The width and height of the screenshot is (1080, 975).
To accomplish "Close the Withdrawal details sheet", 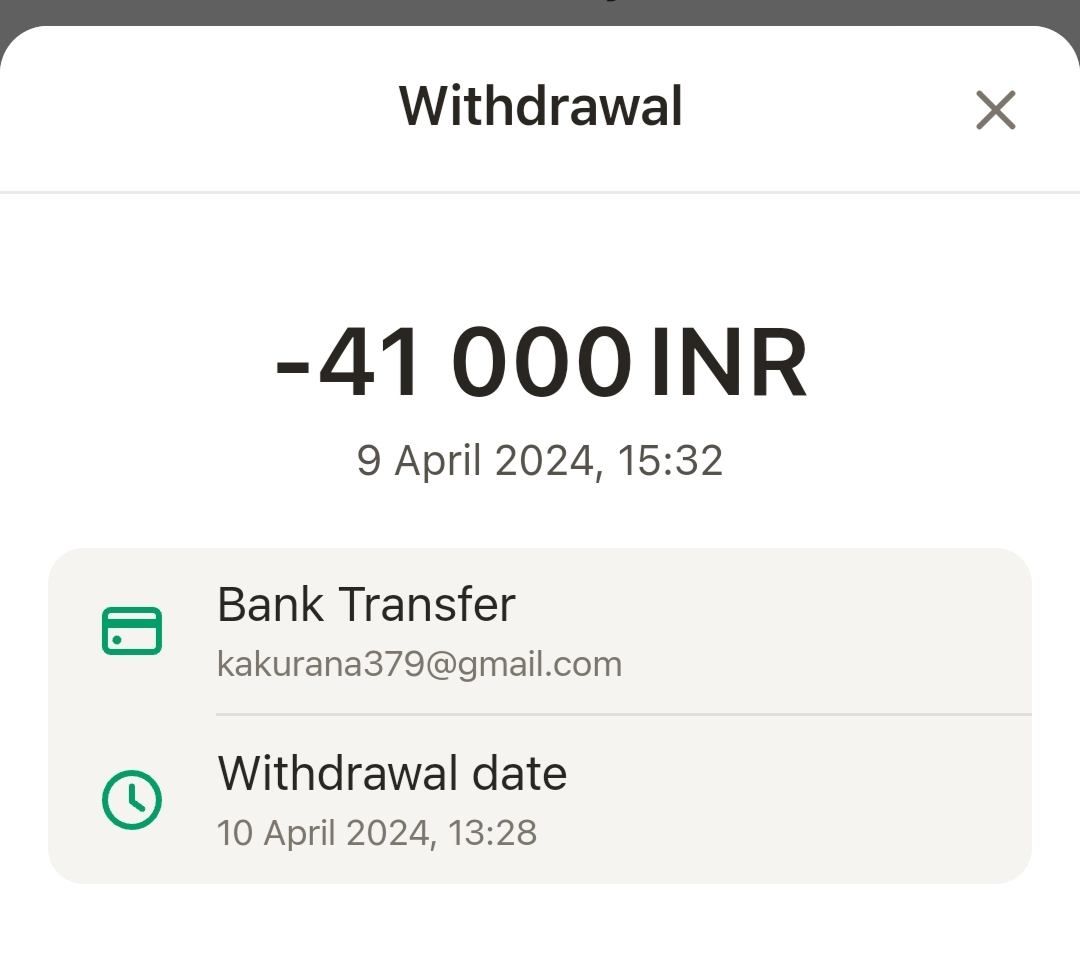I will pos(995,110).
